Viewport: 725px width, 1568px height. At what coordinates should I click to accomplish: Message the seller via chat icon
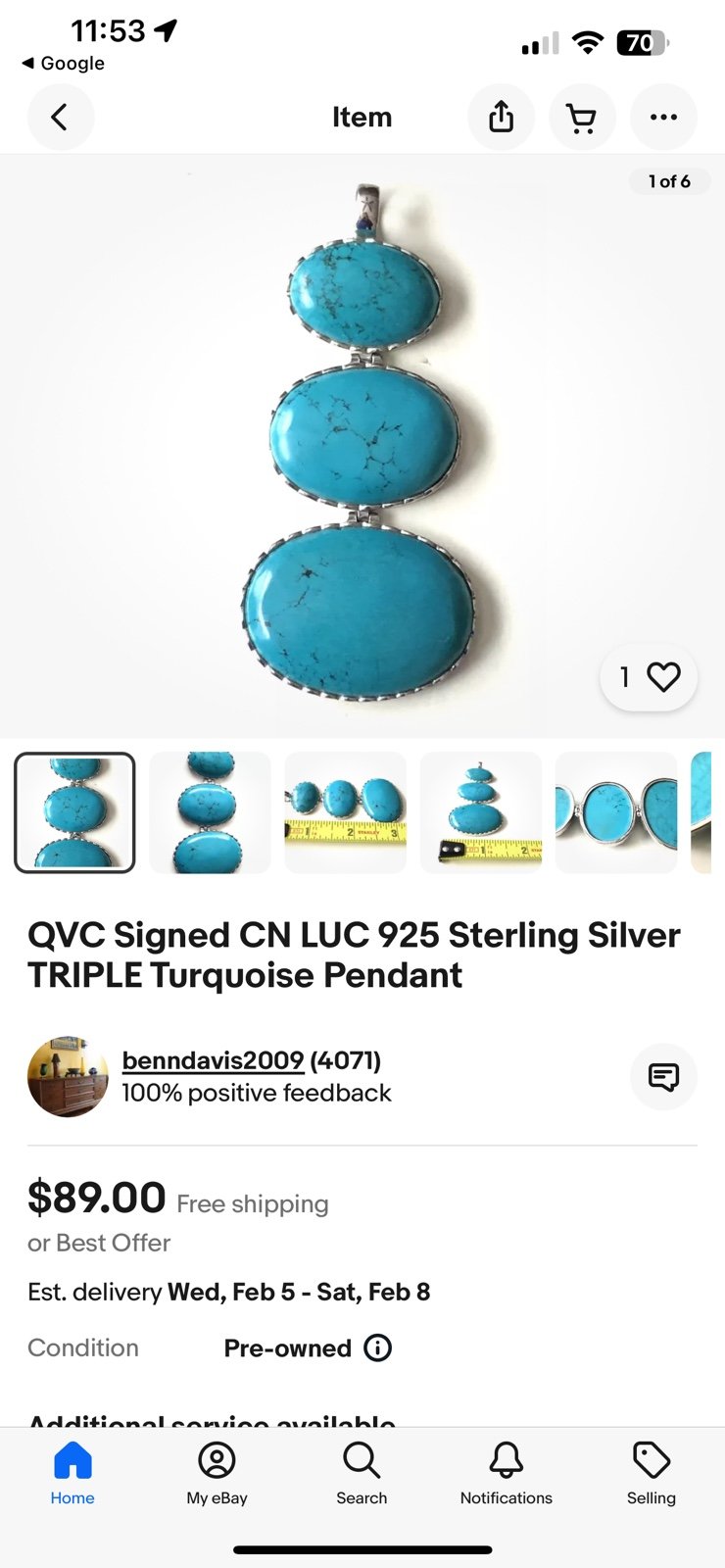pos(663,1077)
